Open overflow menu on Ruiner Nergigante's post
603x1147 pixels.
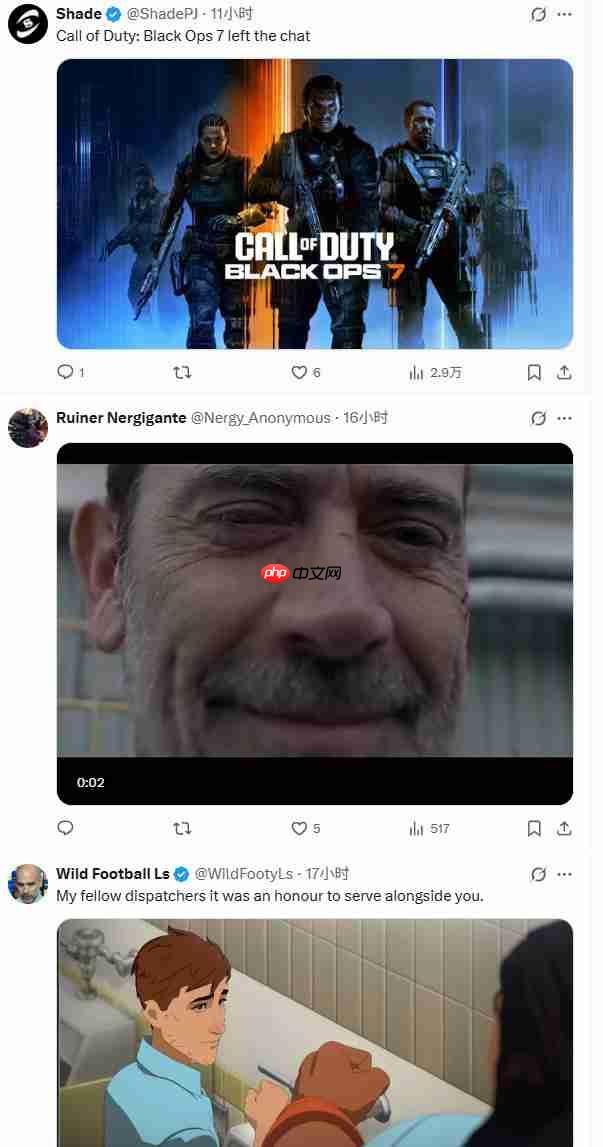(565, 418)
